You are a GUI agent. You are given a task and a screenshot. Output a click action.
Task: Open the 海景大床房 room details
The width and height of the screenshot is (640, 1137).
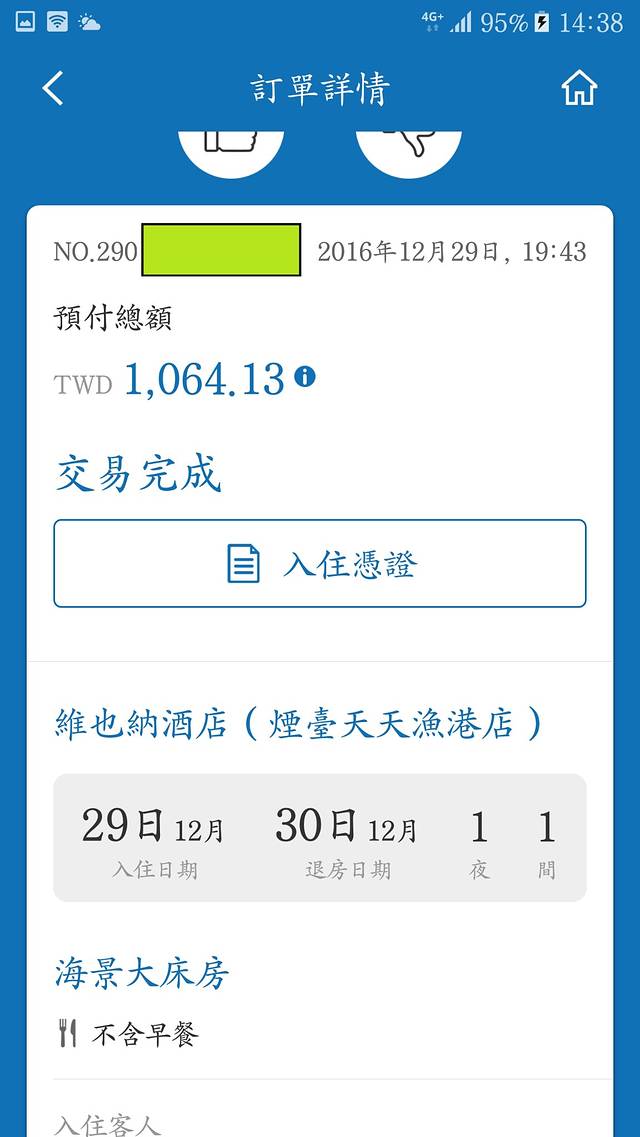pyautogui.click(x=142, y=972)
